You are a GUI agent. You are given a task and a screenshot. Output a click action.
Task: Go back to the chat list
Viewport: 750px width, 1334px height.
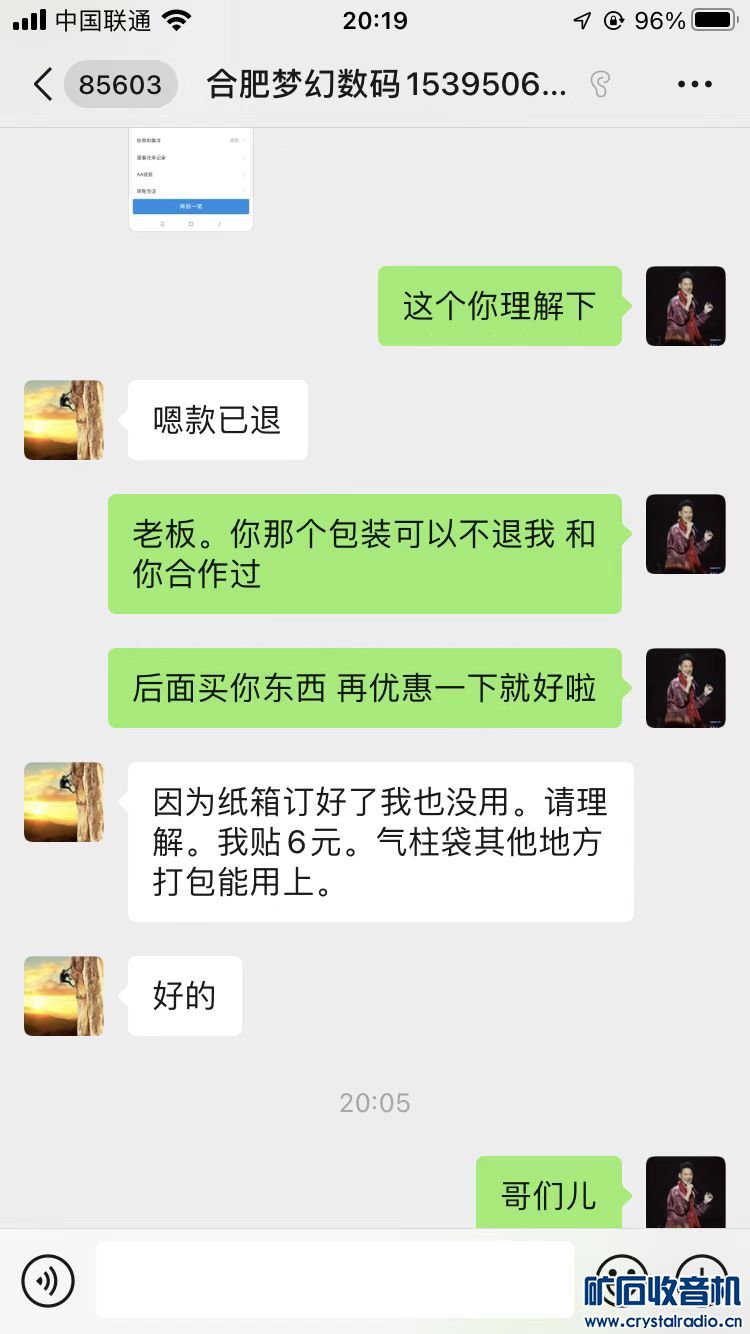tap(42, 85)
